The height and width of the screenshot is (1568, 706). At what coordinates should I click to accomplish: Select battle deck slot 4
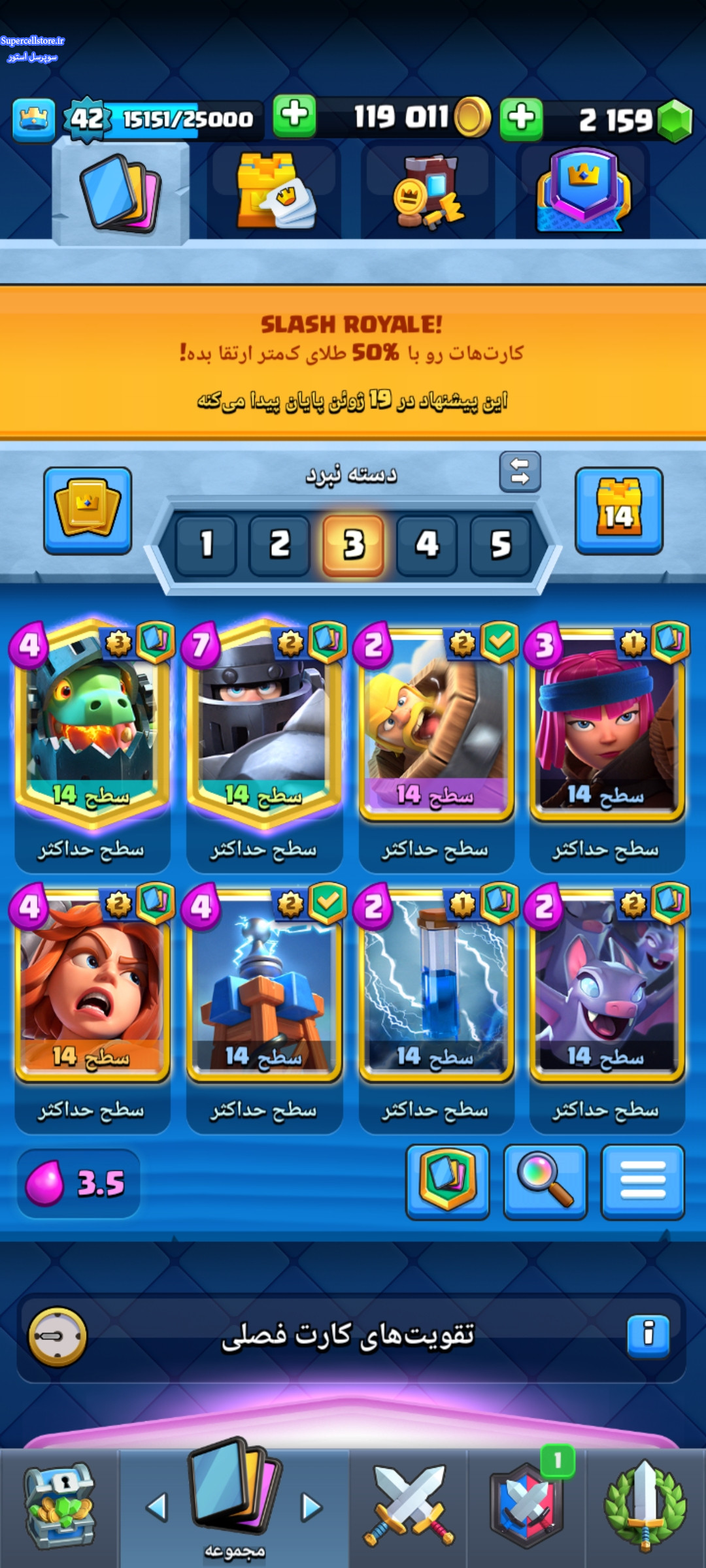click(427, 546)
